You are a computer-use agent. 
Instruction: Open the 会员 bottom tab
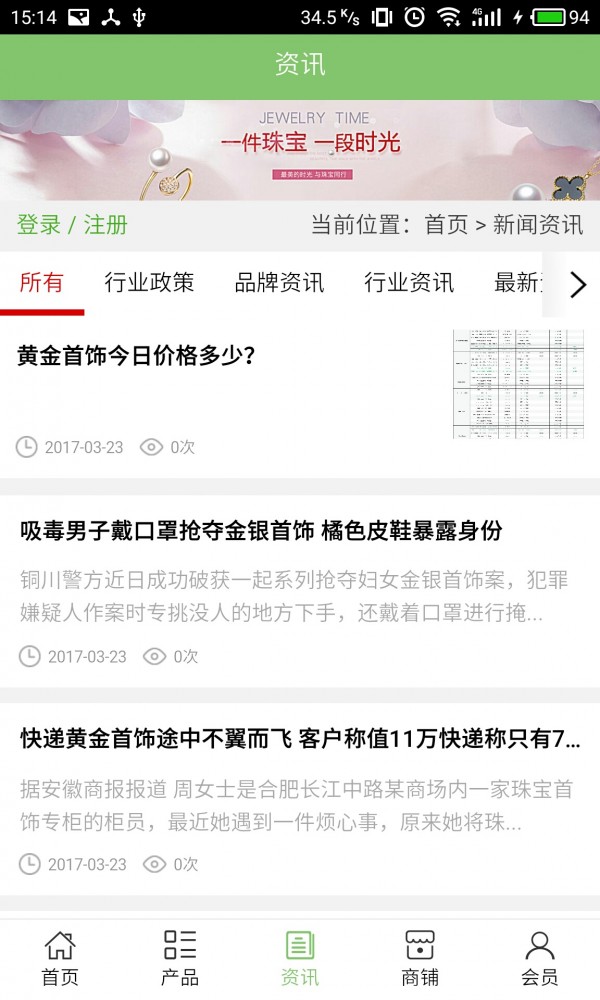pyautogui.click(x=540, y=958)
